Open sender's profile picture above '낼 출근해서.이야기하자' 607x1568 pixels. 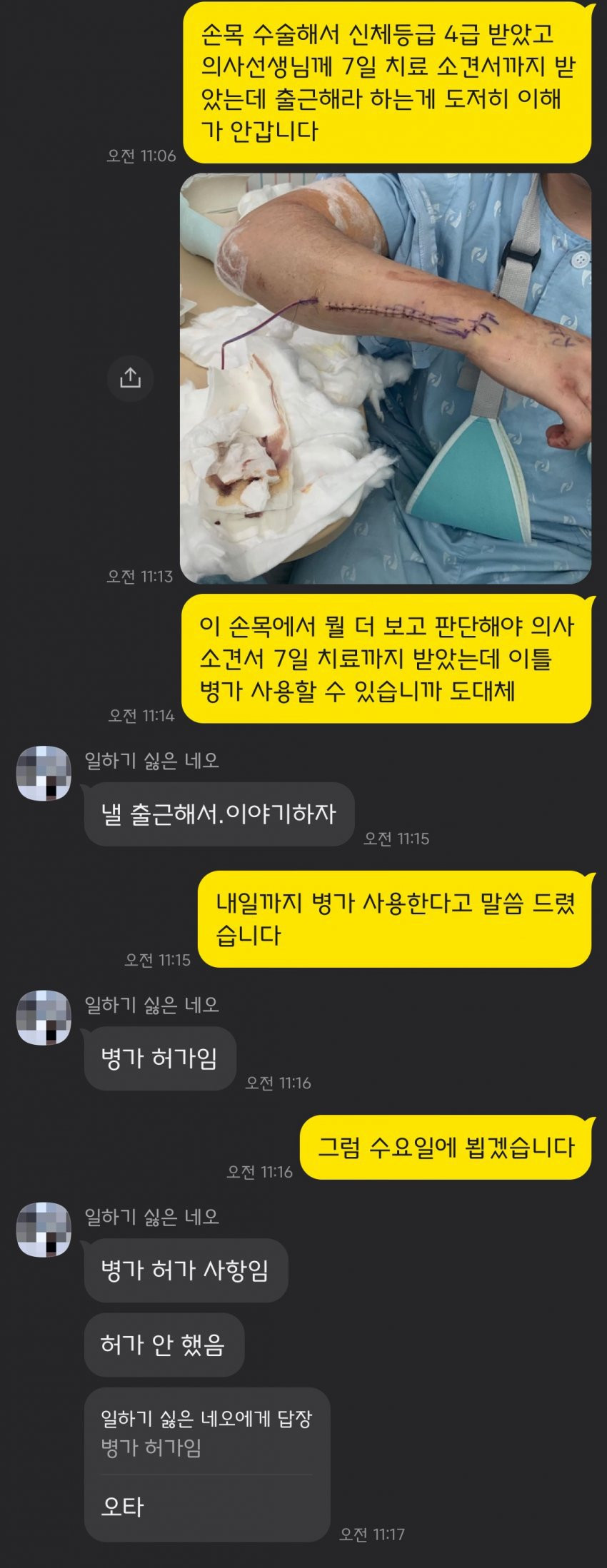(44, 773)
